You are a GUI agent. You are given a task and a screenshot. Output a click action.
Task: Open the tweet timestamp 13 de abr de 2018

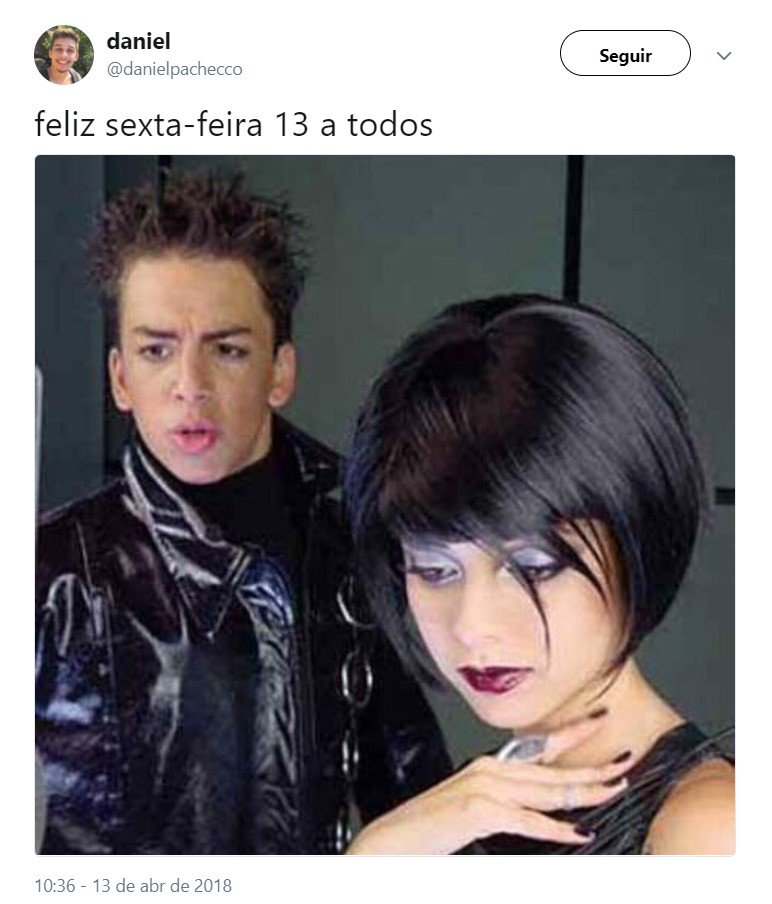132,886
